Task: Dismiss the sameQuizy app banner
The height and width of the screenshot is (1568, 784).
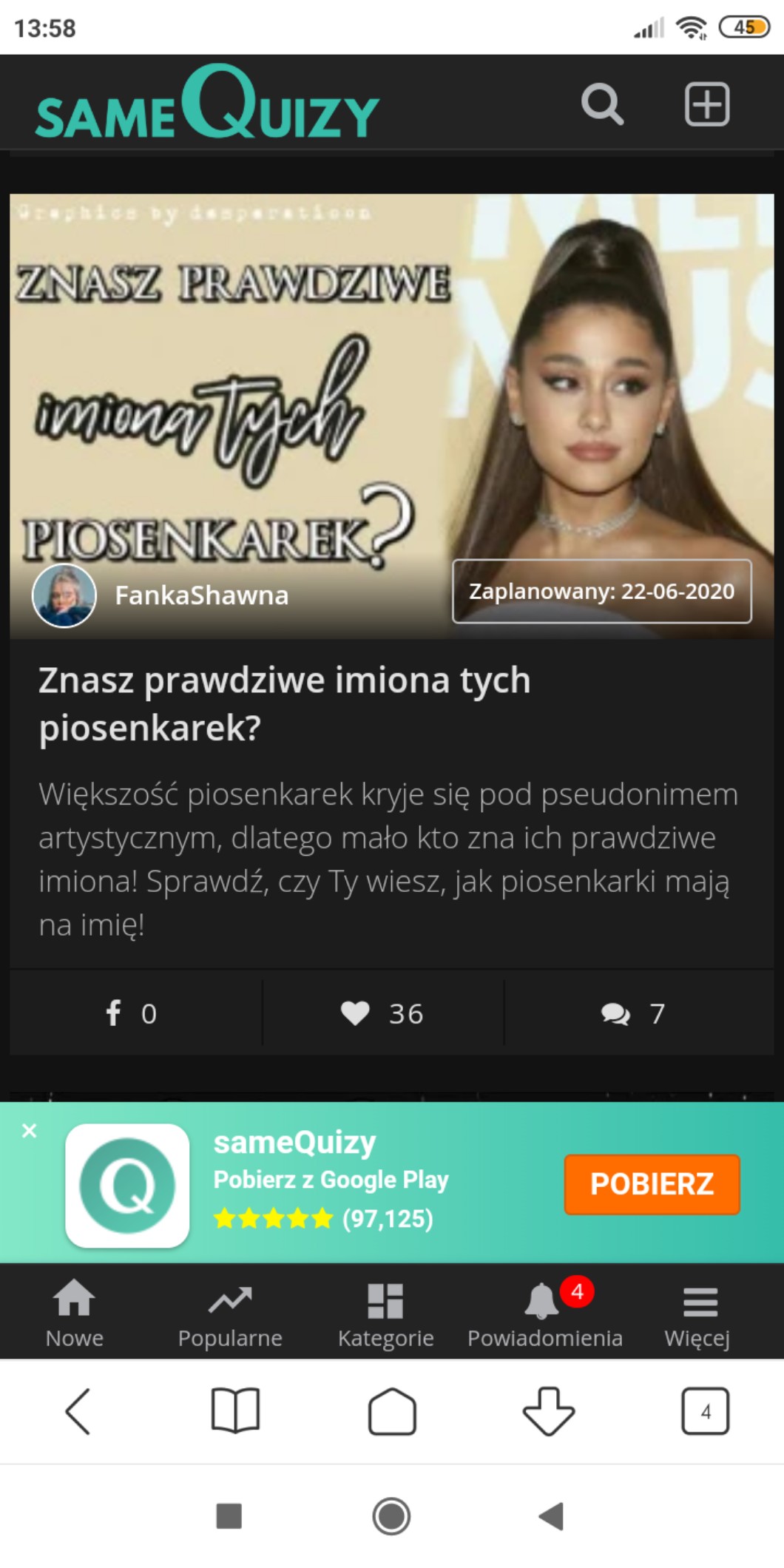Action: coord(30,1130)
